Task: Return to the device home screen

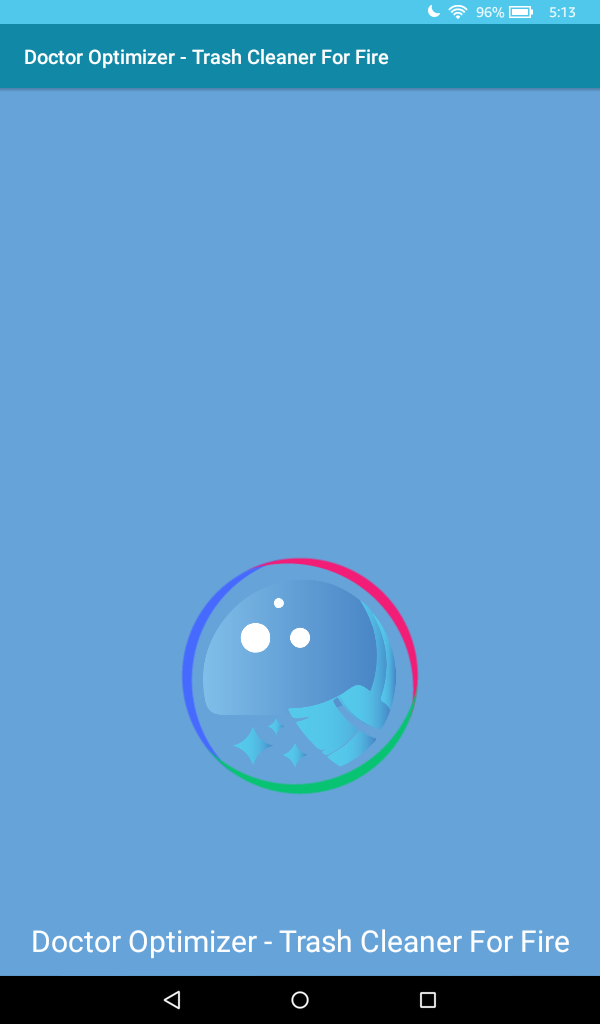Action: click(x=300, y=999)
